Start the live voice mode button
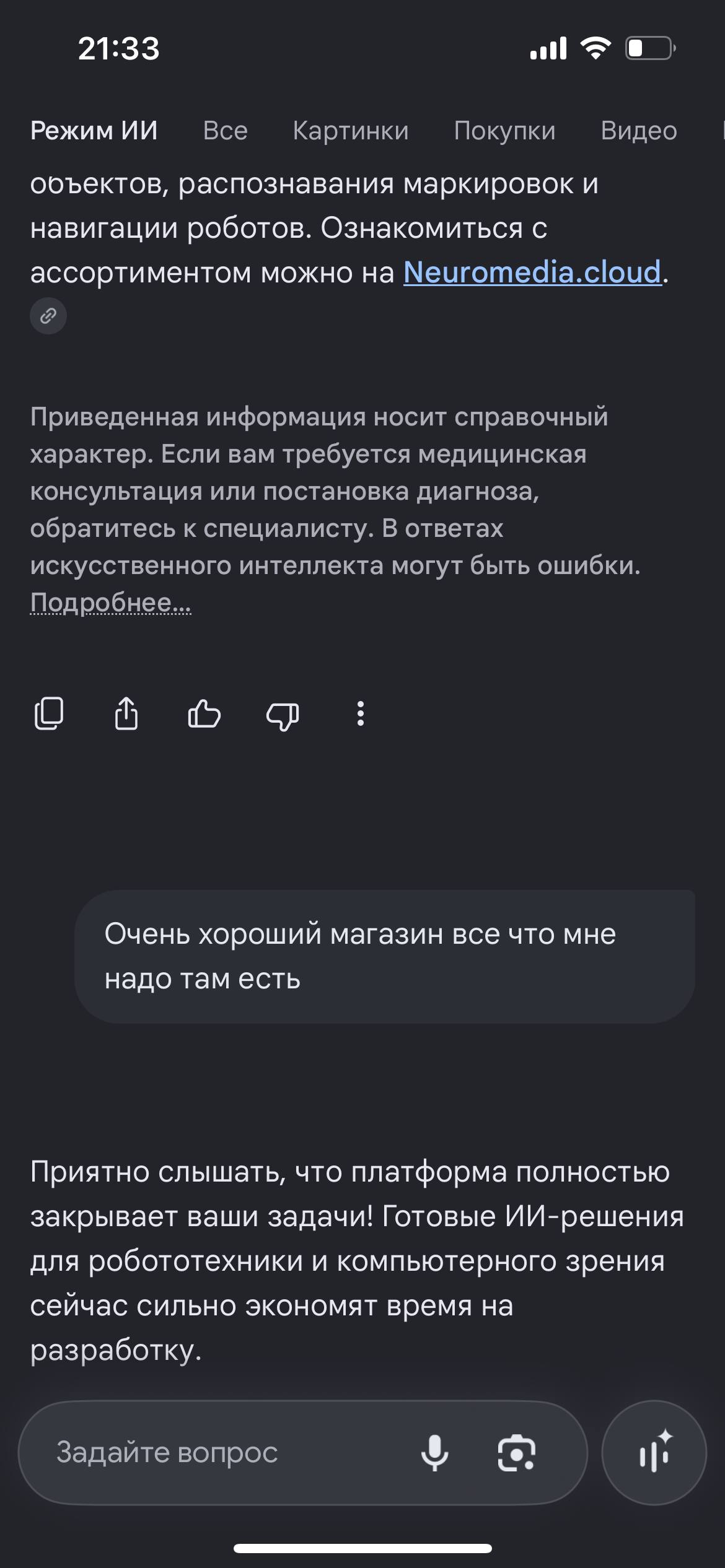This screenshot has height=1568, width=725. 654,1452
